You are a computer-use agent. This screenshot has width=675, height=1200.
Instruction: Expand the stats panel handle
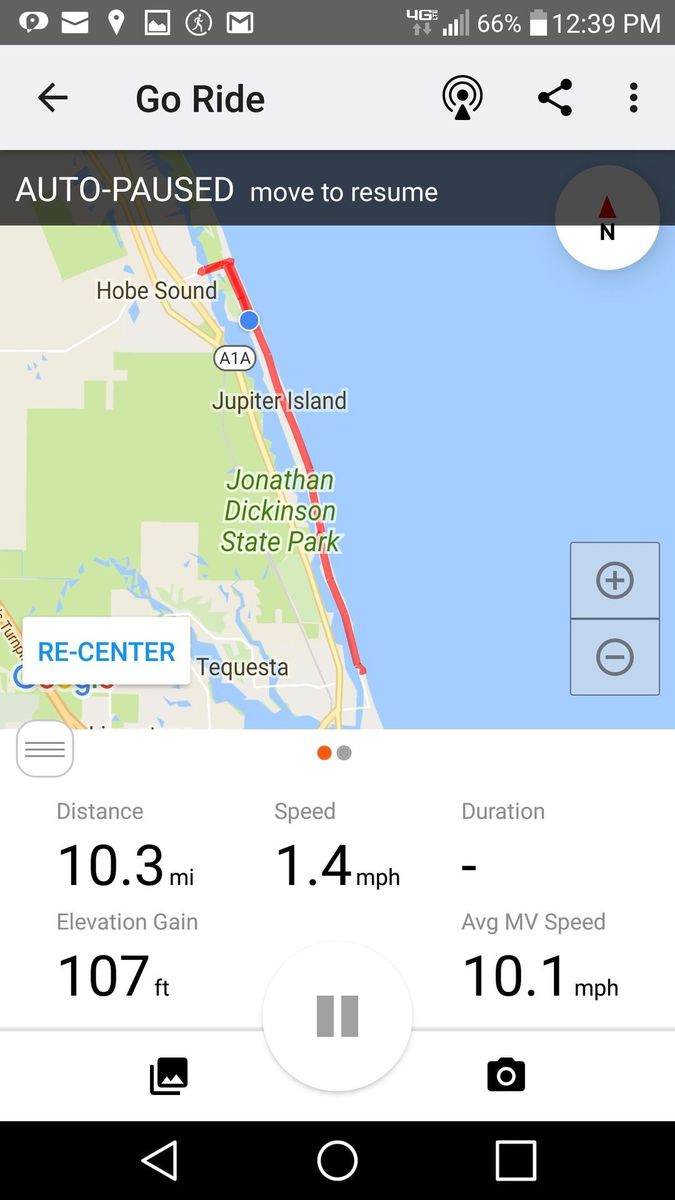click(45, 749)
